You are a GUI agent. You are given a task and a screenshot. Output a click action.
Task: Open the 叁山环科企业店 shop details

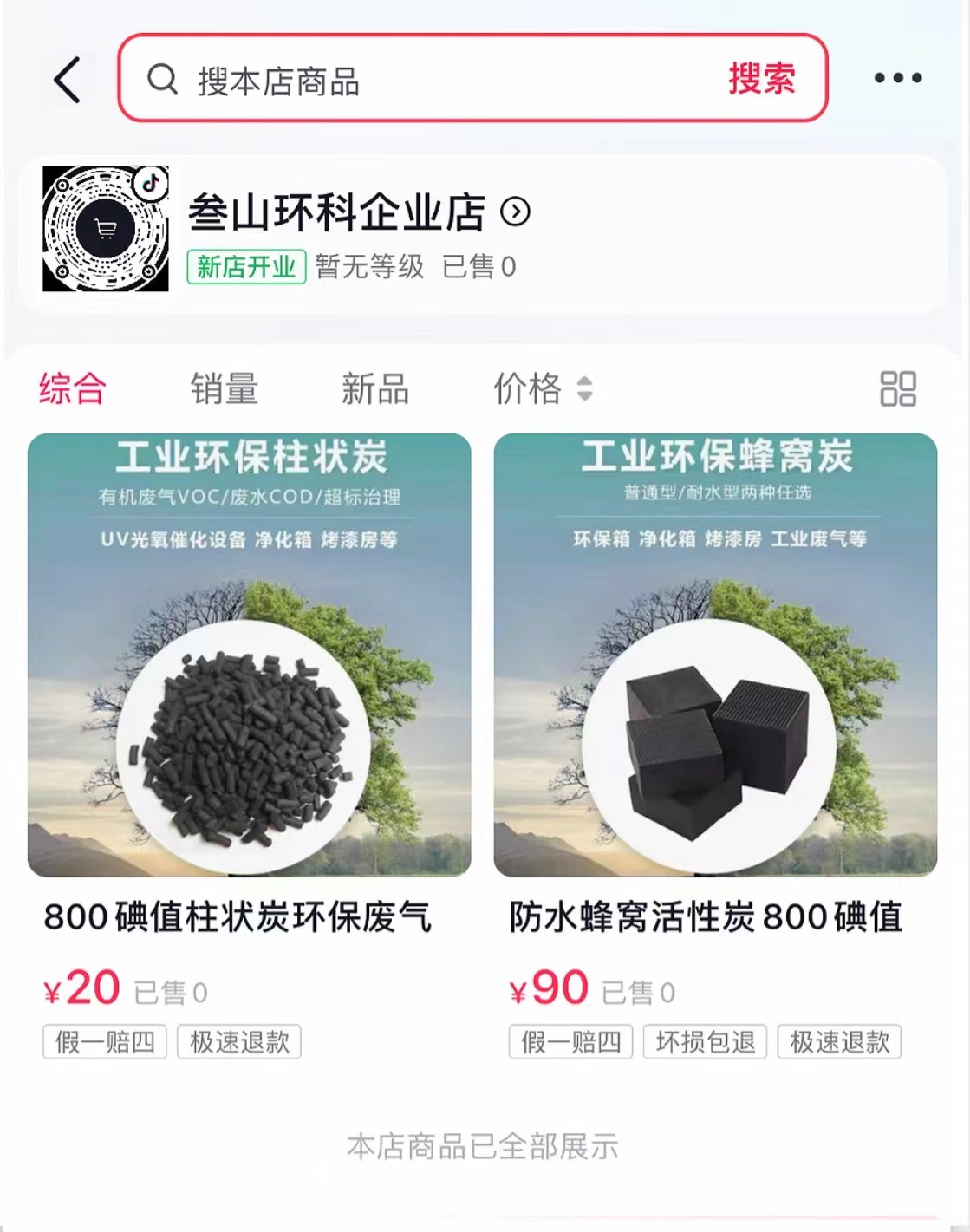click(357, 212)
